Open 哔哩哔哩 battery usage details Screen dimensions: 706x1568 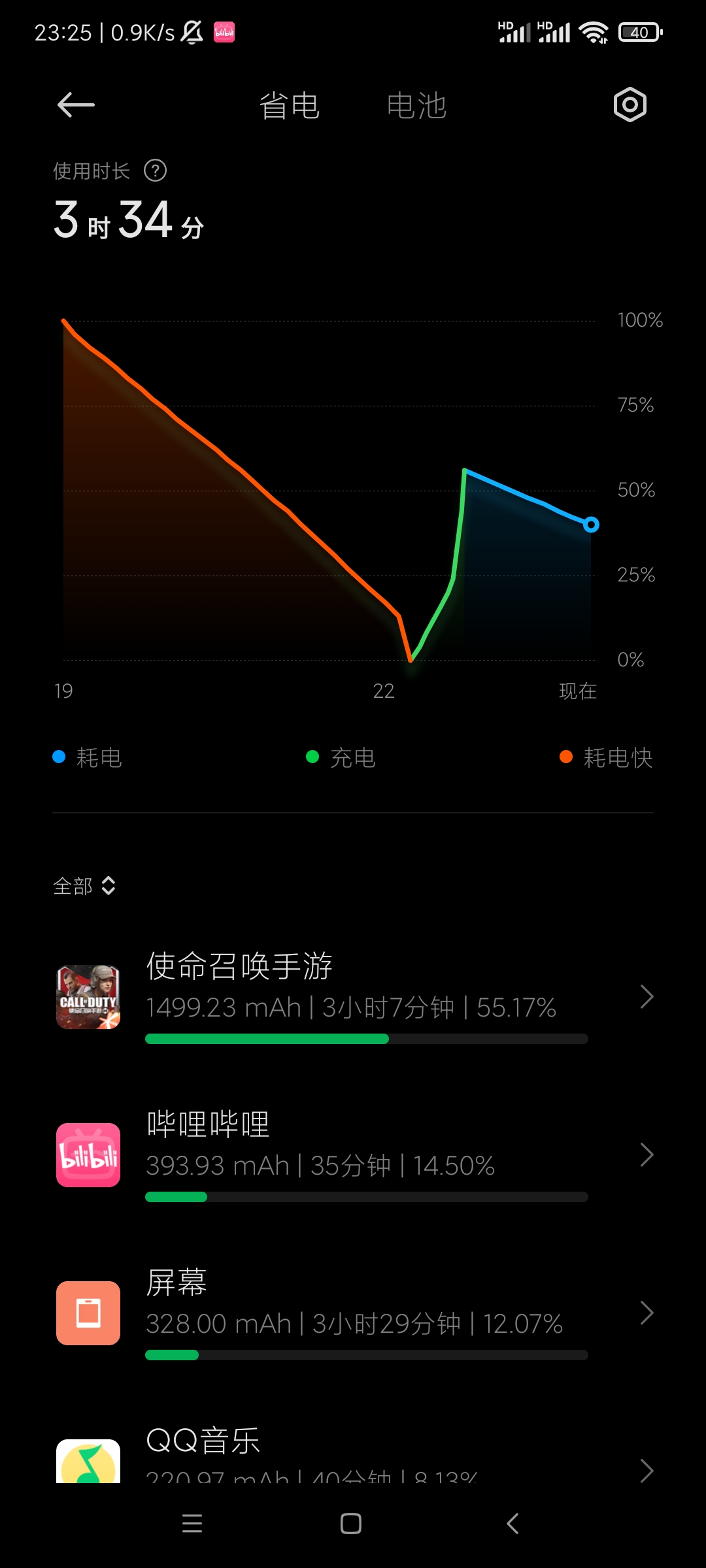[x=353, y=1154]
